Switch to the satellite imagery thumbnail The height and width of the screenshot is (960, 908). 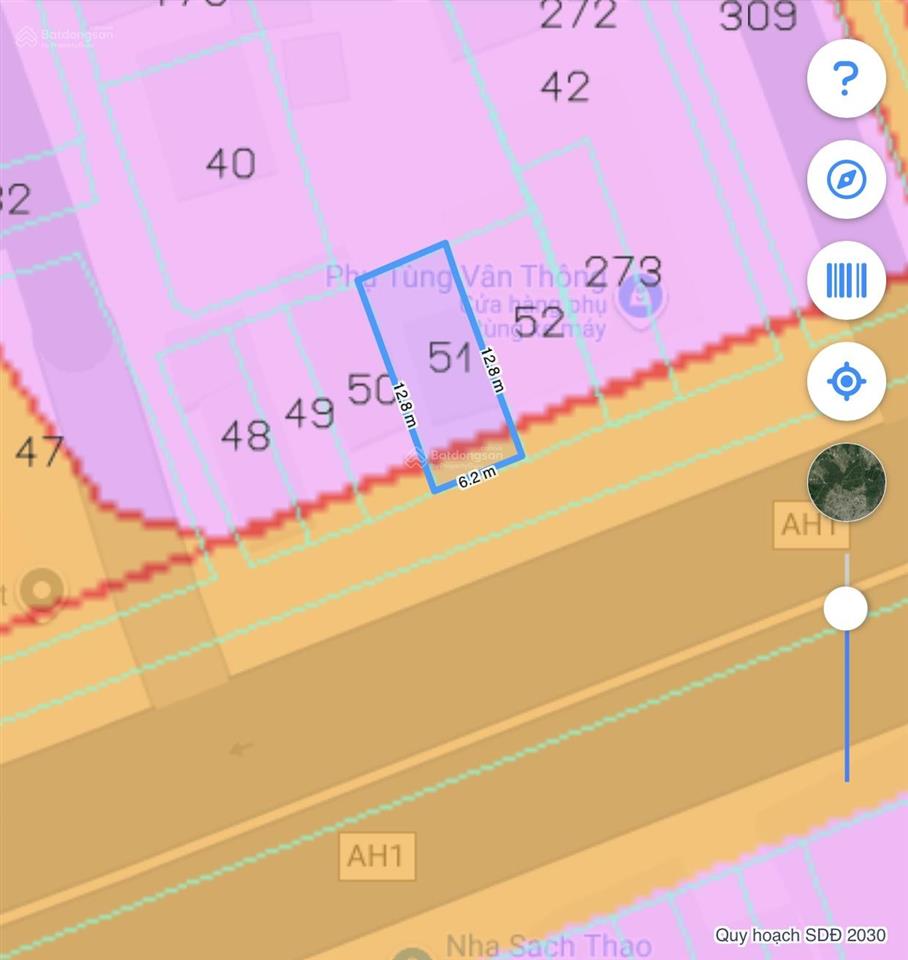(846, 482)
